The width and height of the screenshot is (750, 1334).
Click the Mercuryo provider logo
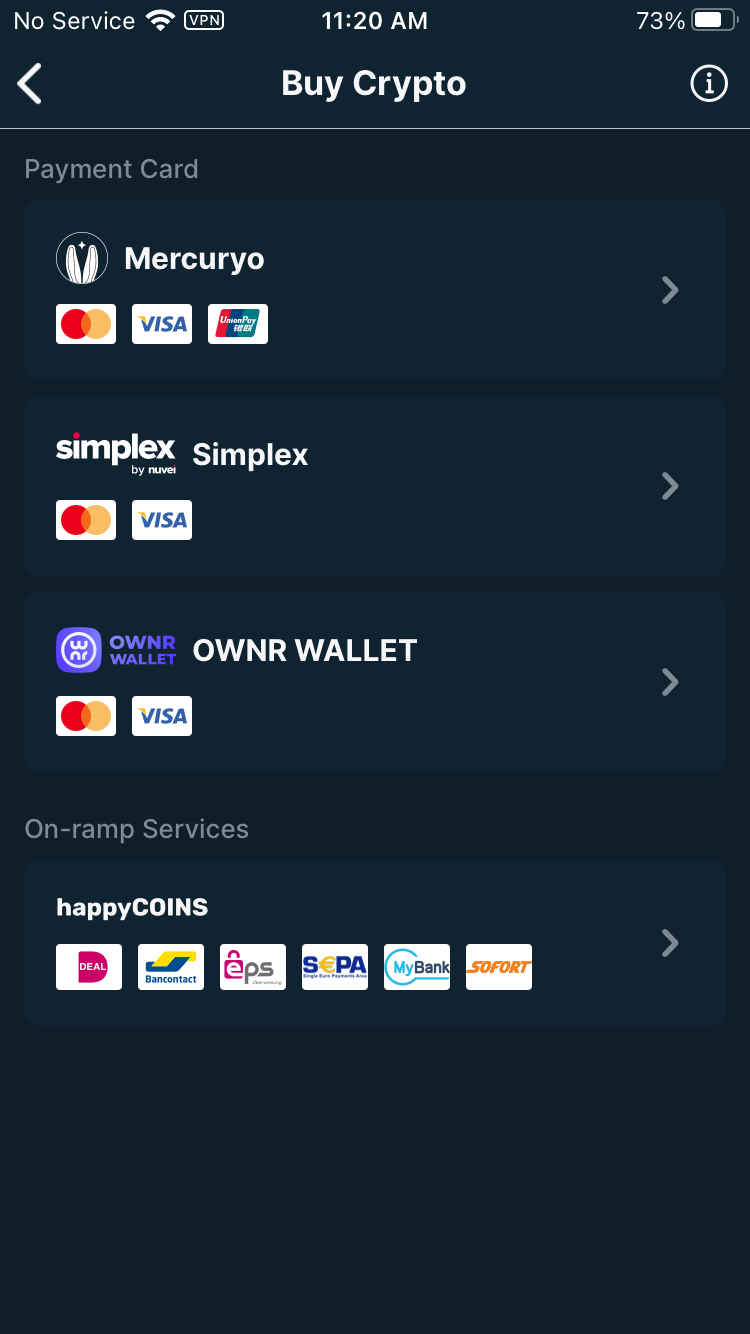pos(83,257)
